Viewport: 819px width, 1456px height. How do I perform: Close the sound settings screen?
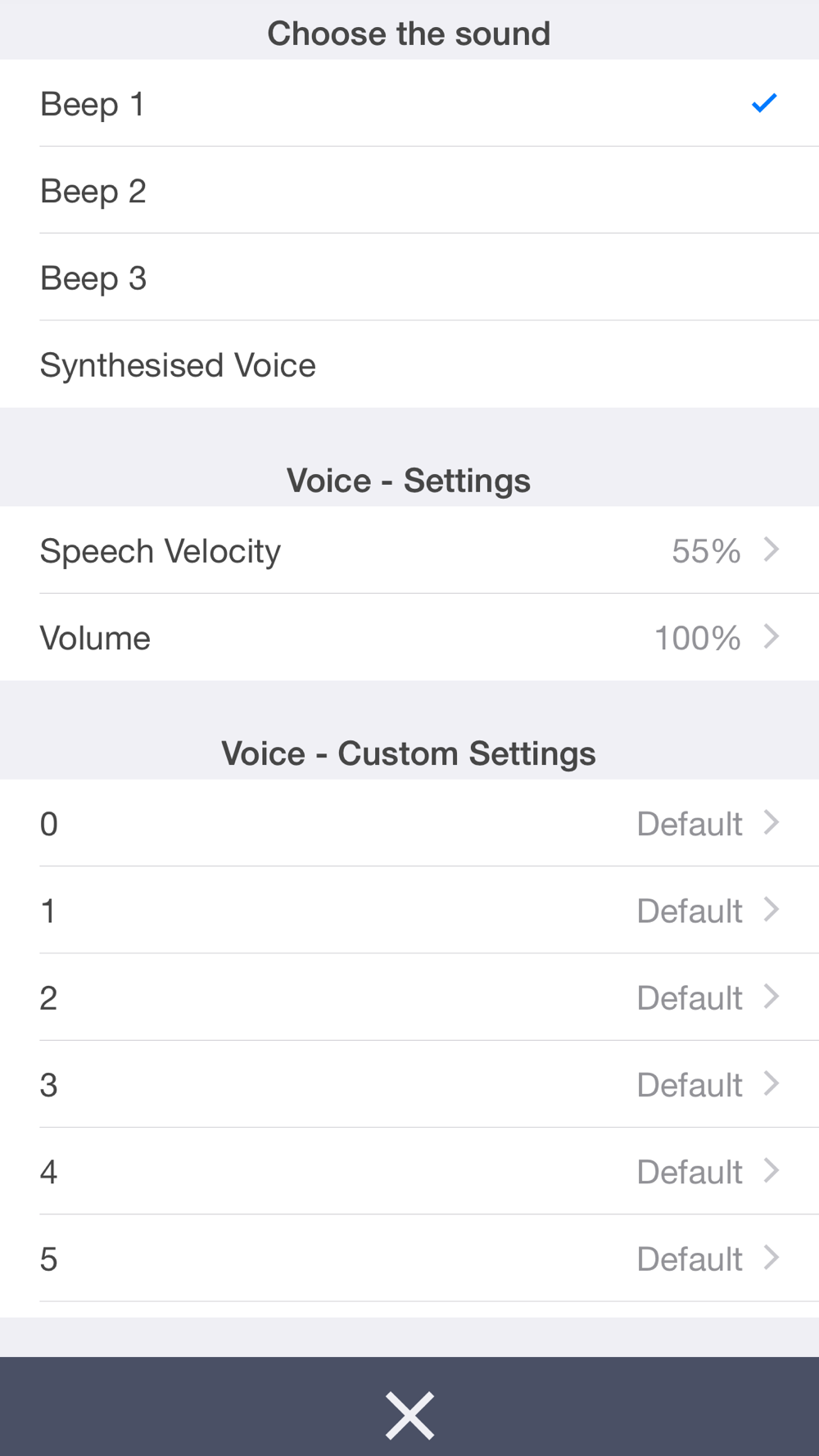[409, 1415]
